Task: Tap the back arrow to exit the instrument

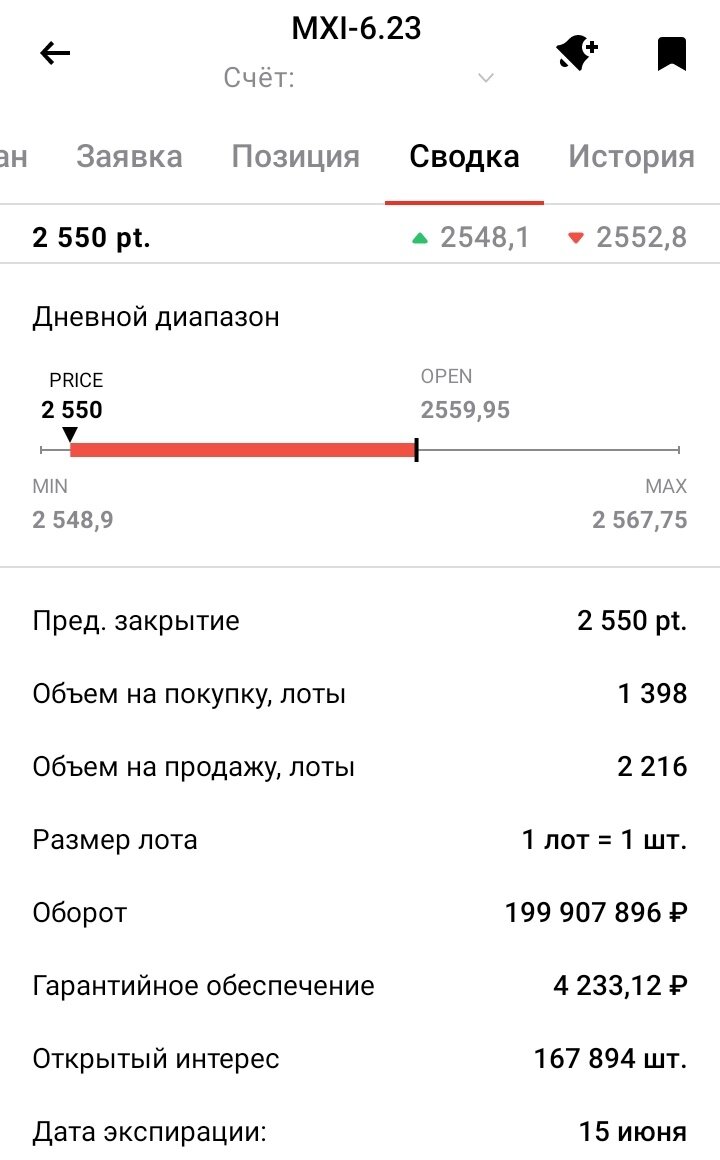Action: point(57,53)
